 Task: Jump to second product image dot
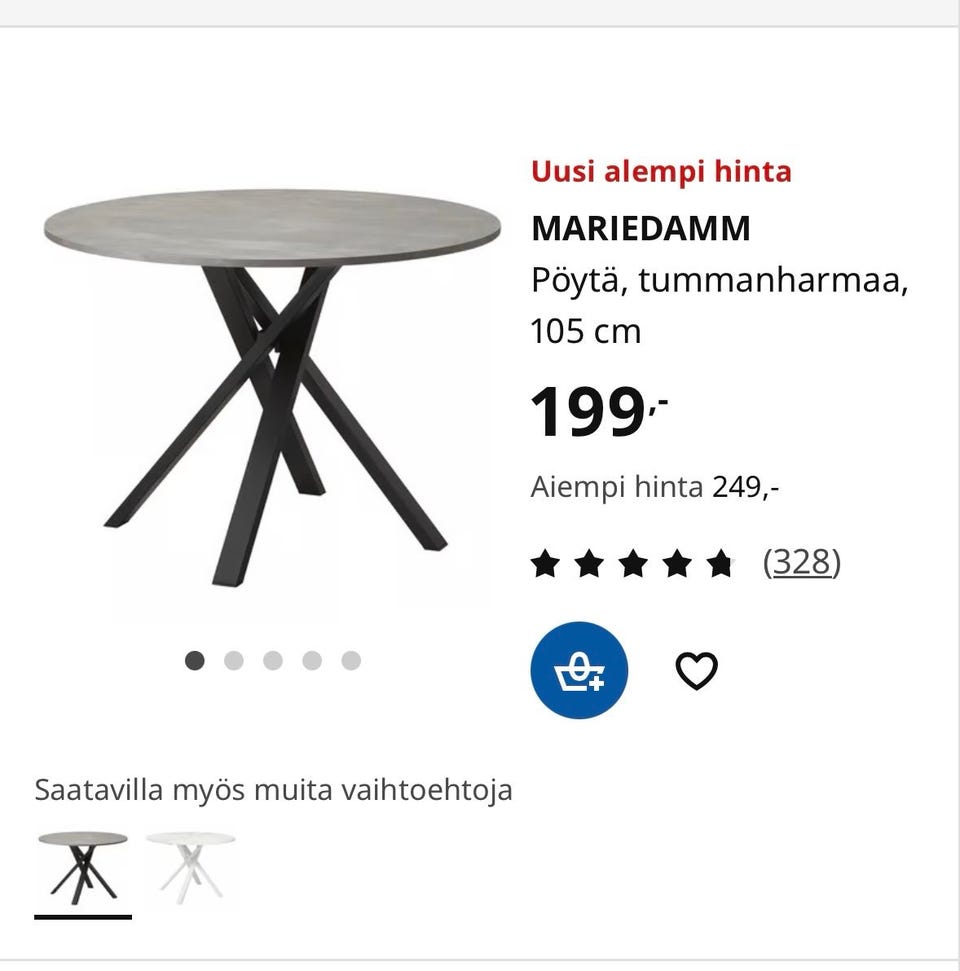(x=234, y=660)
